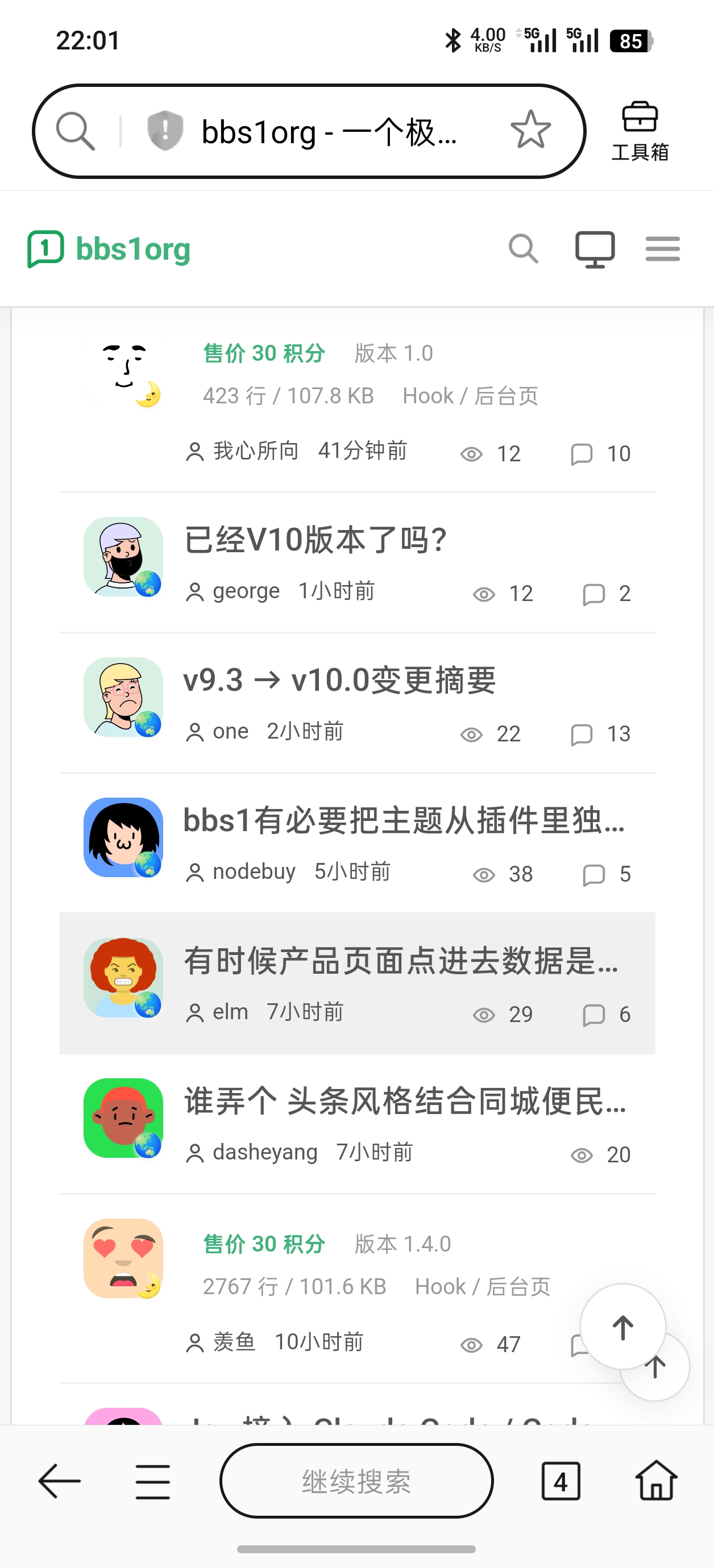Image resolution: width=714 pixels, height=1568 pixels.
Task: Bookmark this page with the star icon
Action: click(530, 130)
